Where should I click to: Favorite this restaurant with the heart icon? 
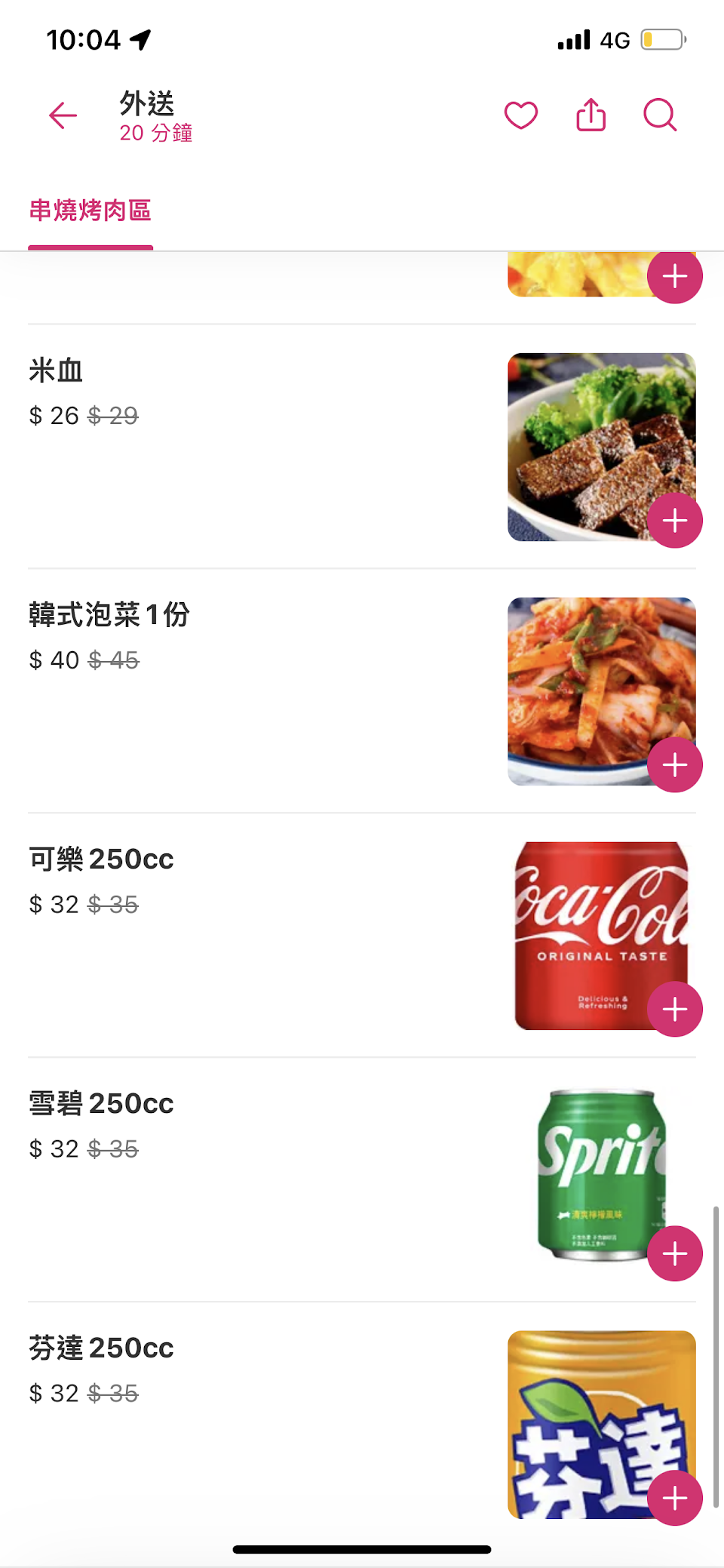(521, 115)
